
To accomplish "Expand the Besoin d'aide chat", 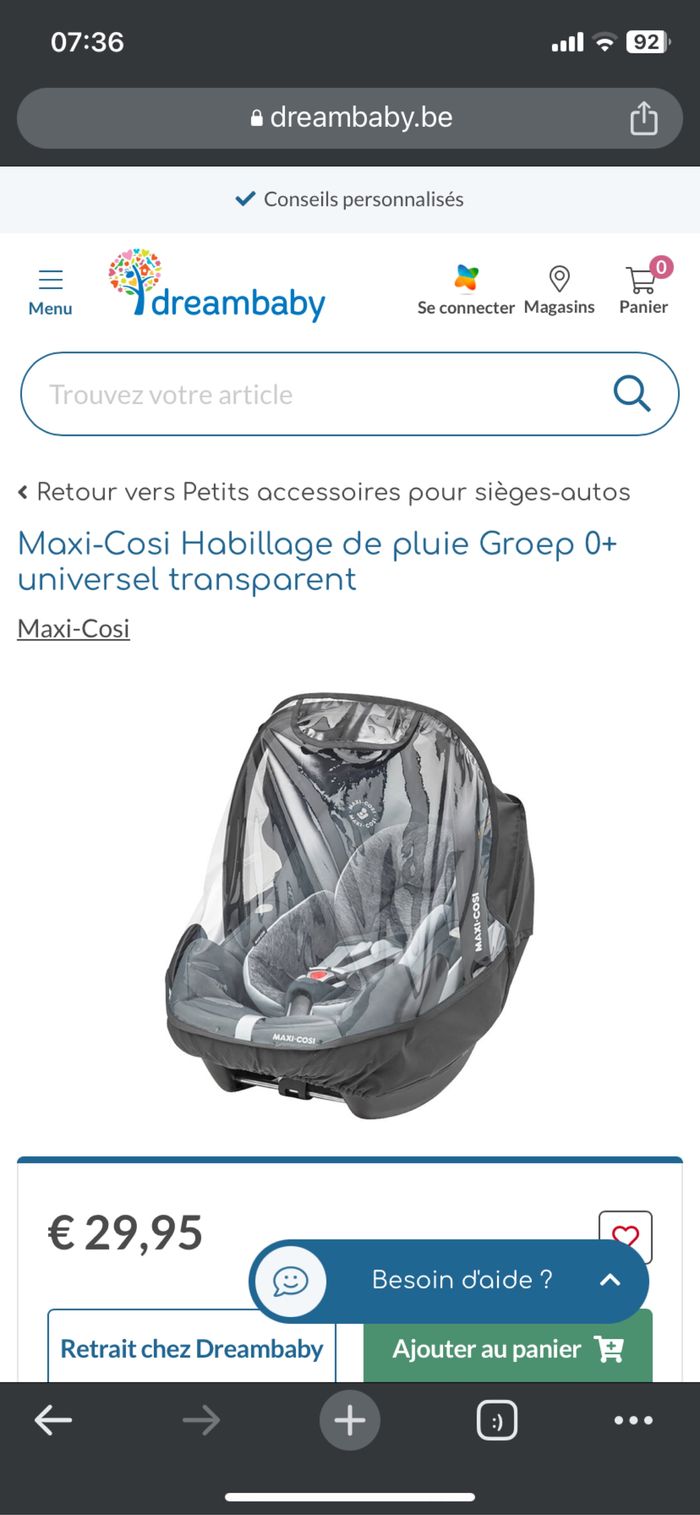I will pyautogui.click(x=610, y=1280).
